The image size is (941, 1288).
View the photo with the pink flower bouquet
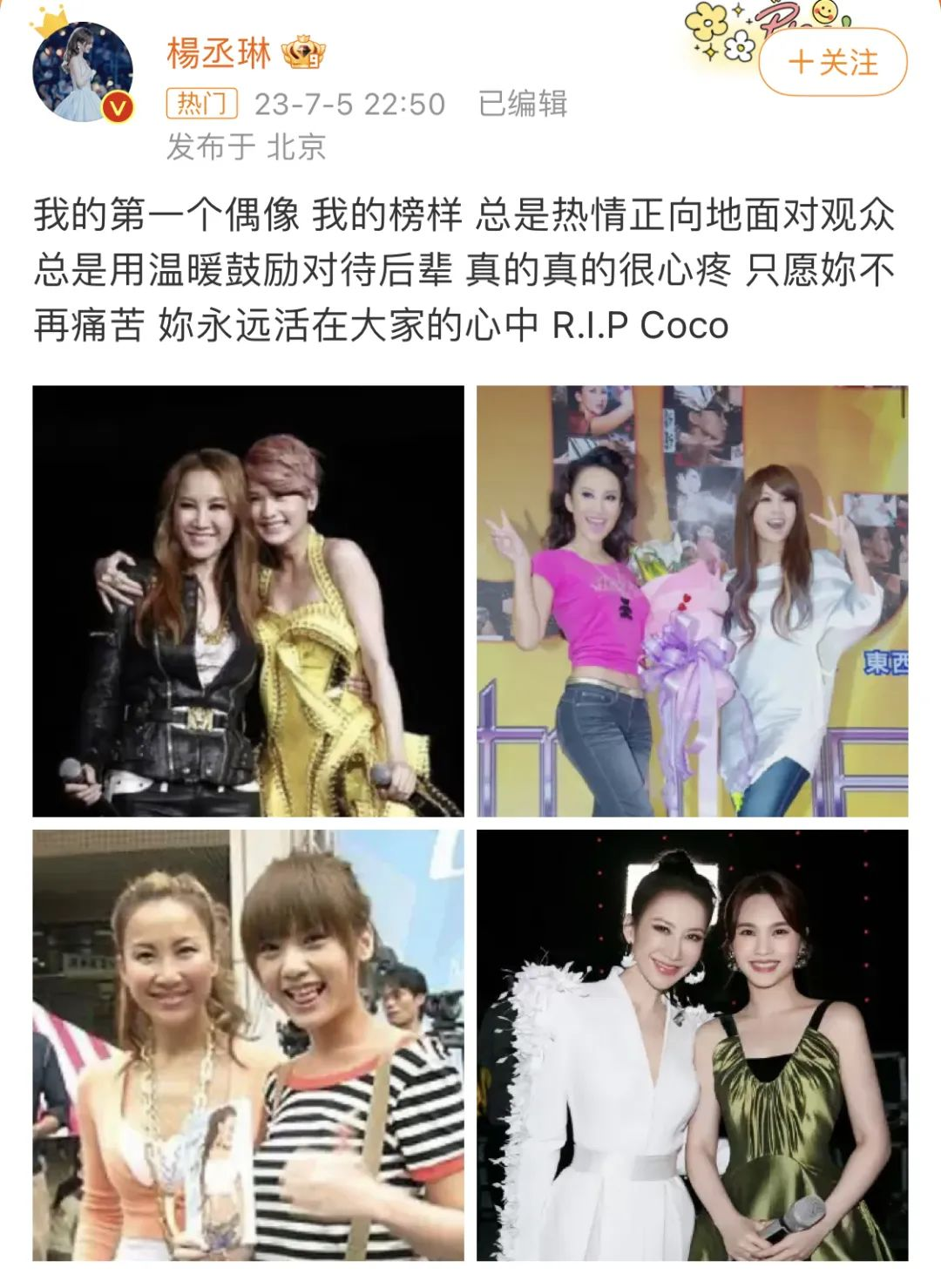692,600
